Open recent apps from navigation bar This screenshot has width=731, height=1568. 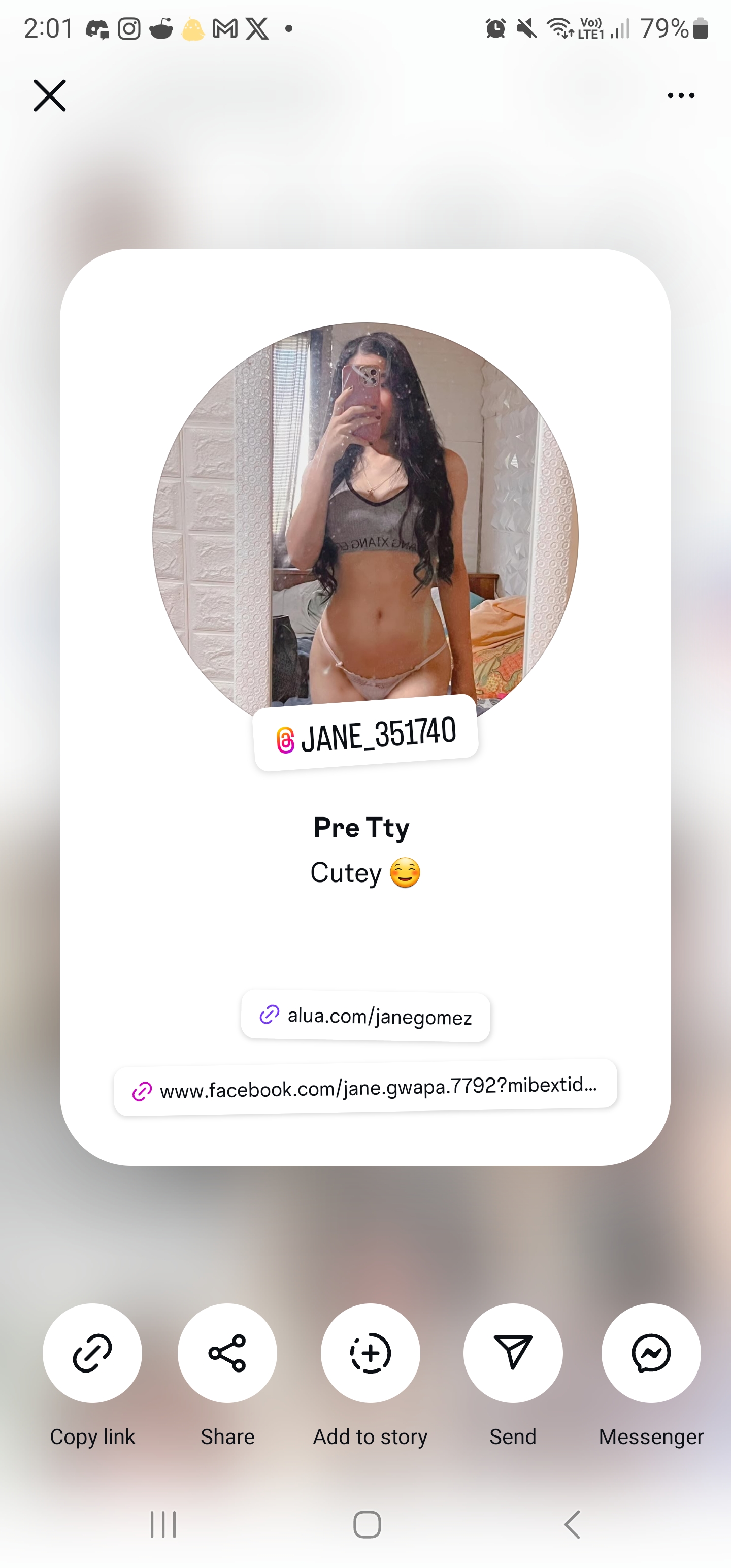[x=163, y=1525]
